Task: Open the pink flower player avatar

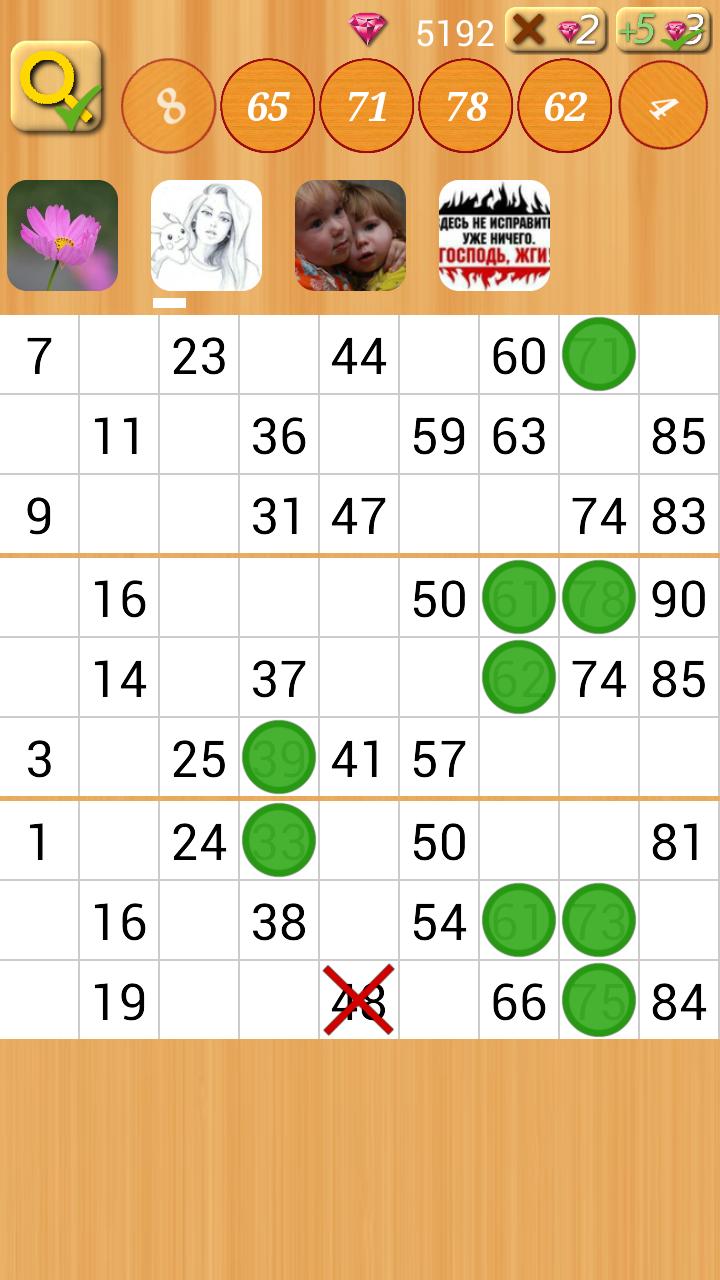Action: coord(62,236)
